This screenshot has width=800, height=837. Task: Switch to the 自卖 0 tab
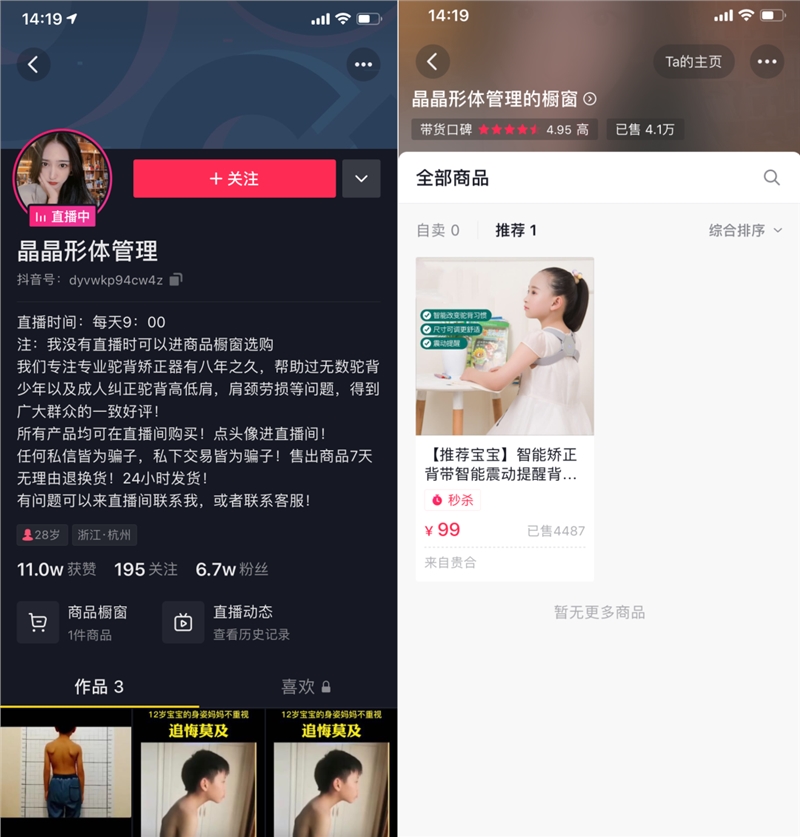tap(438, 231)
